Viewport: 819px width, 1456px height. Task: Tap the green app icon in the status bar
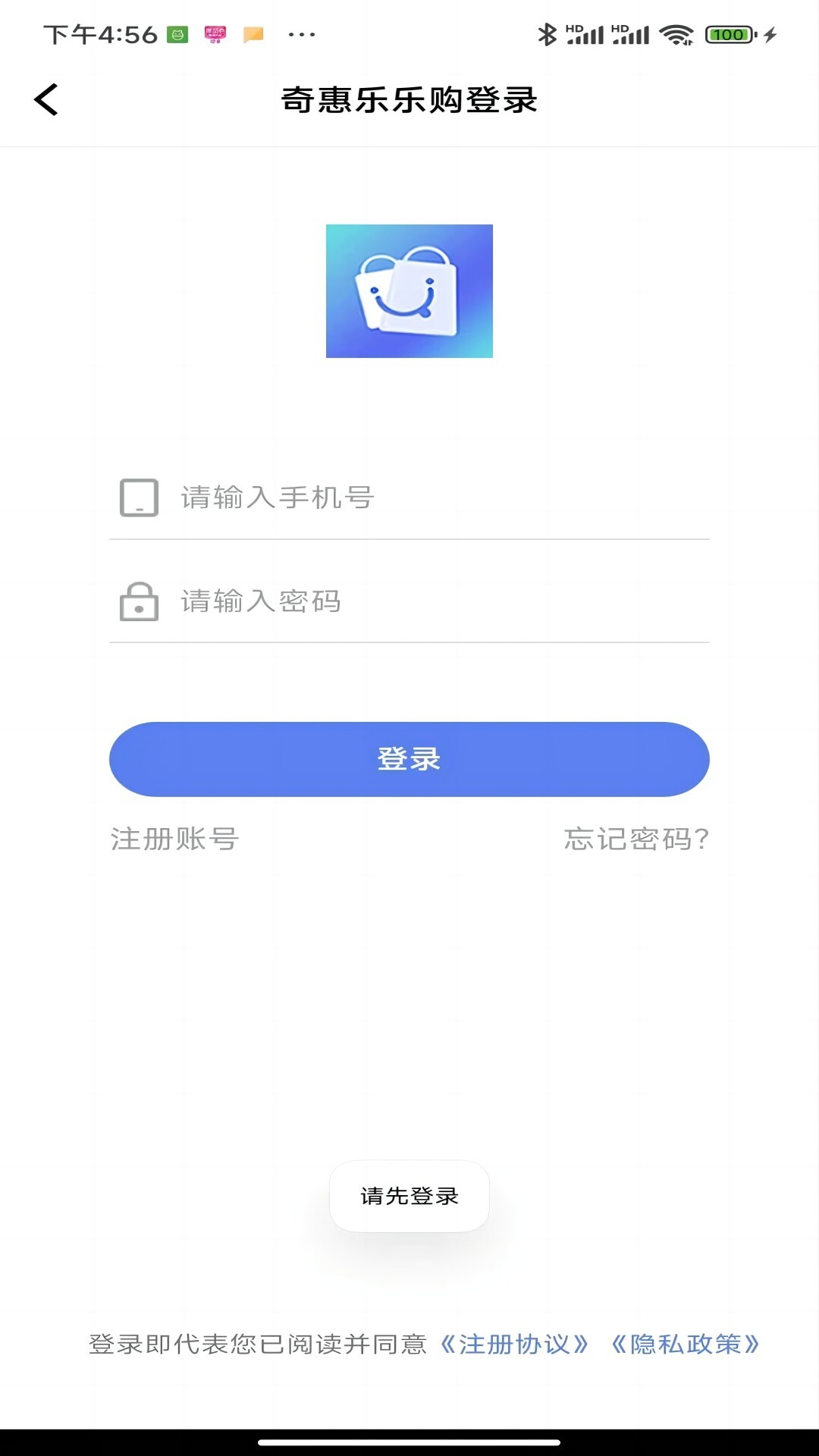pos(177,35)
